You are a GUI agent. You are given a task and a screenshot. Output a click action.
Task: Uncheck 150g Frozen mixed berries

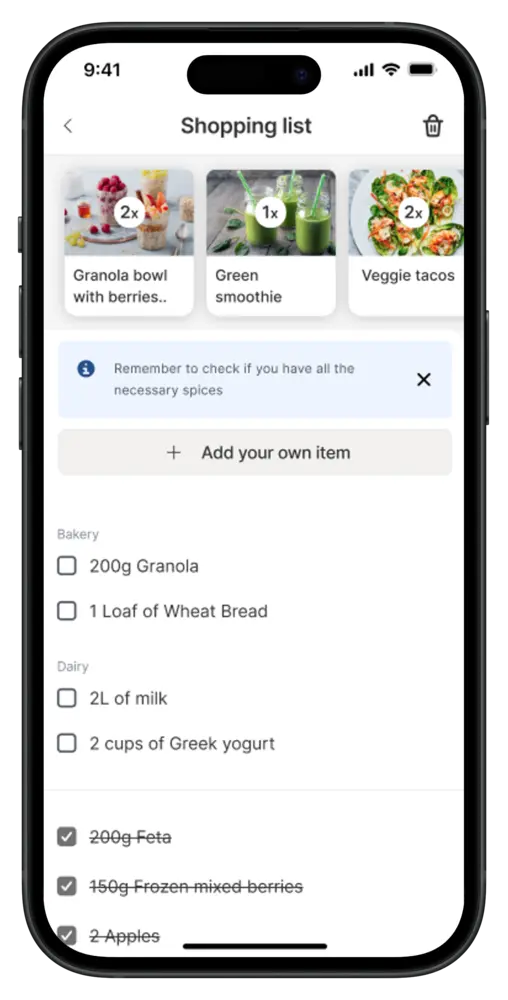coord(67,886)
